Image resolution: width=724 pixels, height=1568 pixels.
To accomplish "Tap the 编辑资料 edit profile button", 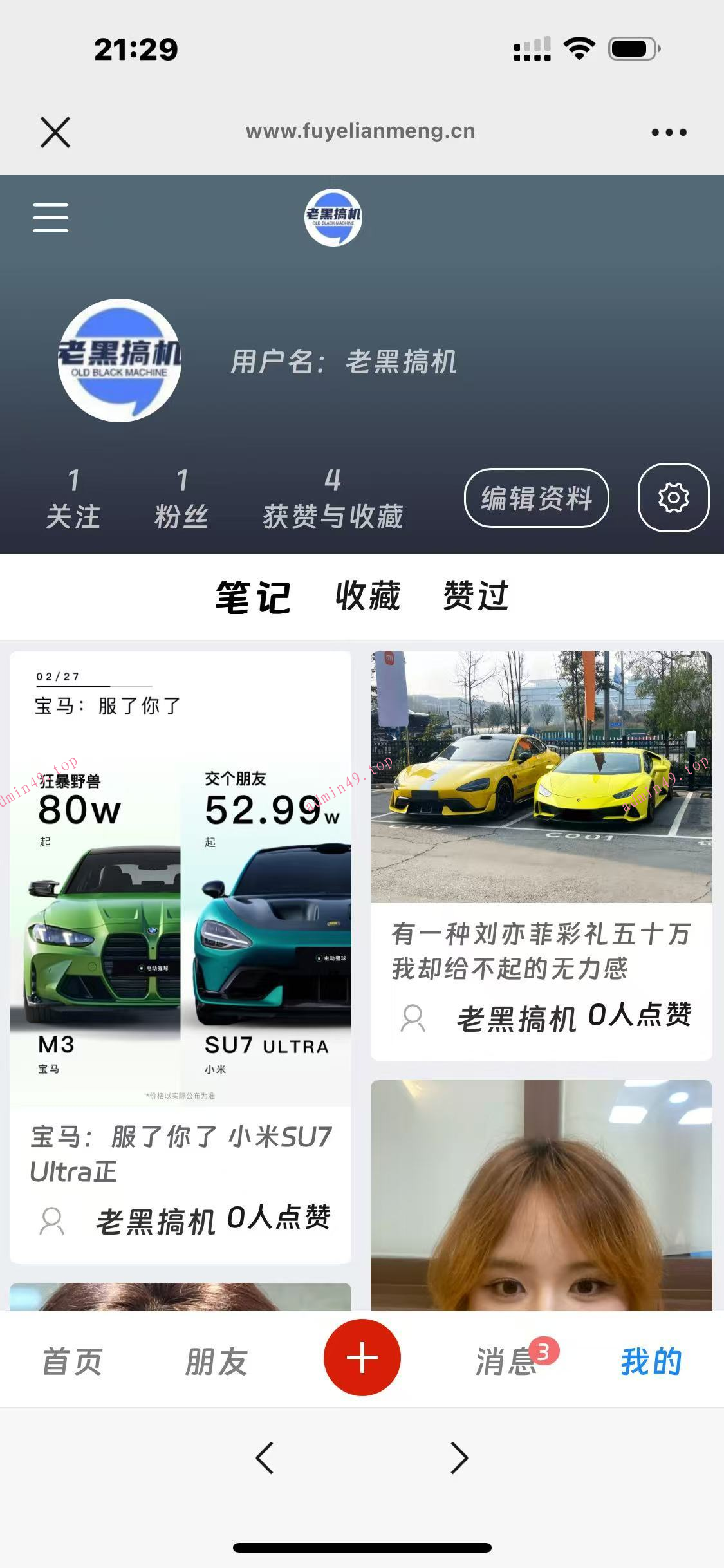I will (x=536, y=498).
